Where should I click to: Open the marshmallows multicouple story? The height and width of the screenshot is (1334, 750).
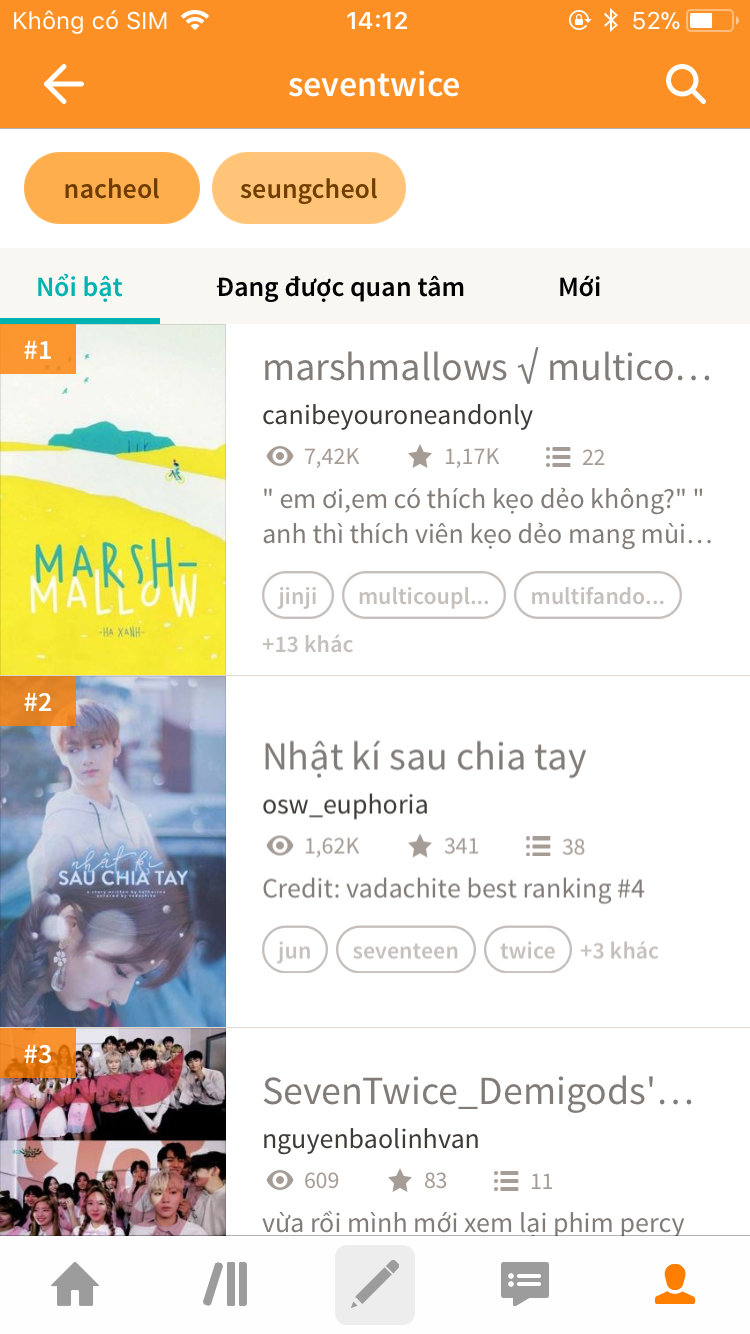[x=486, y=368]
